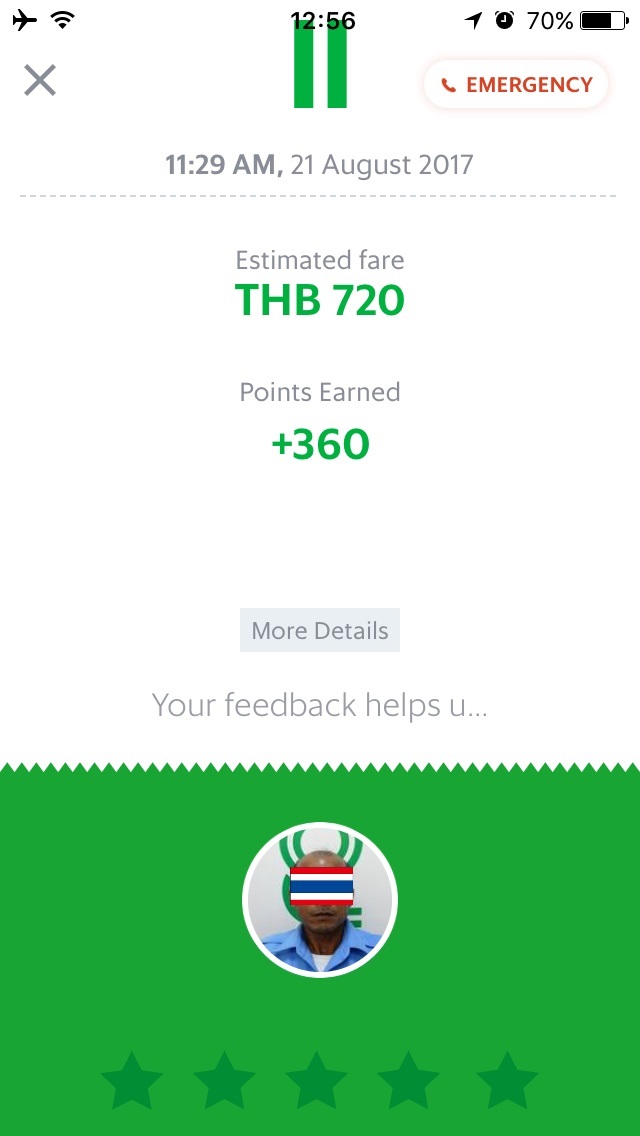Close the trip receipt screen
The width and height of the screenshot is (640, 1136).
(x=40, y=80)
